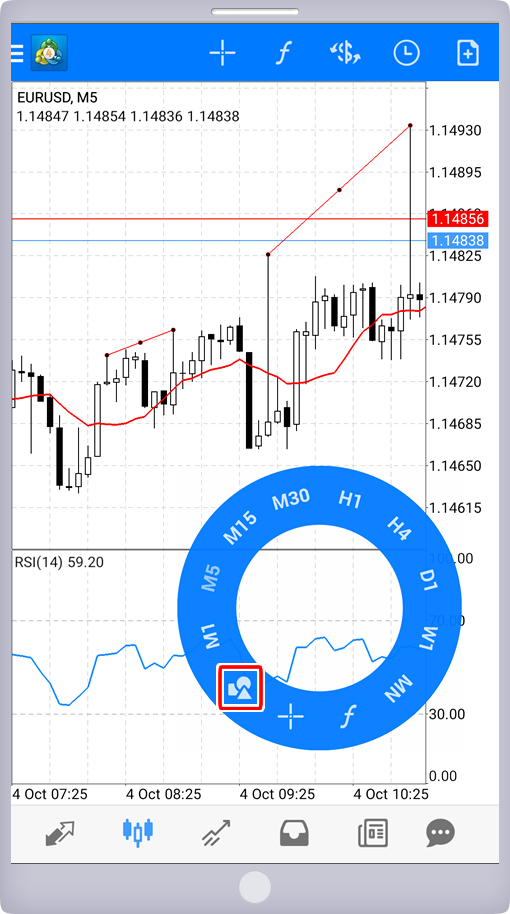Open the hamburger drawer menu
This screenshot has width=510, height=914.
pyautogui.click(x=17, y=54)
